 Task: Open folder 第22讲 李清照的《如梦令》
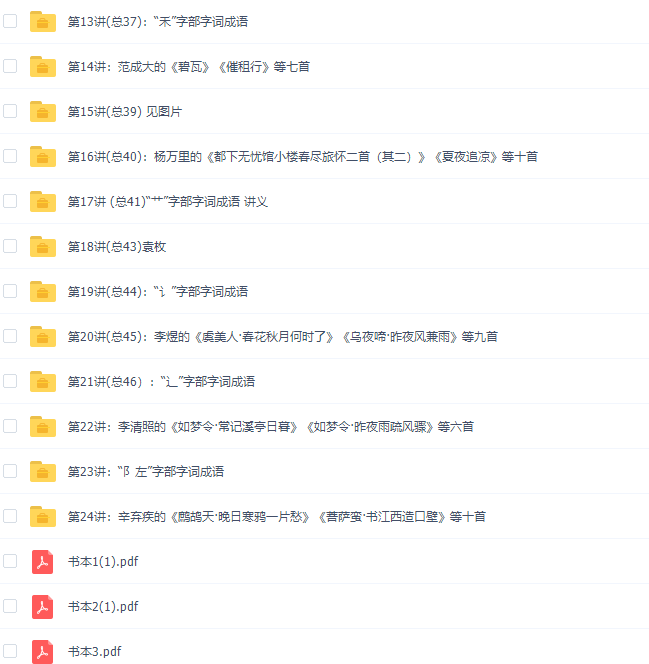(x=270, y=426)
